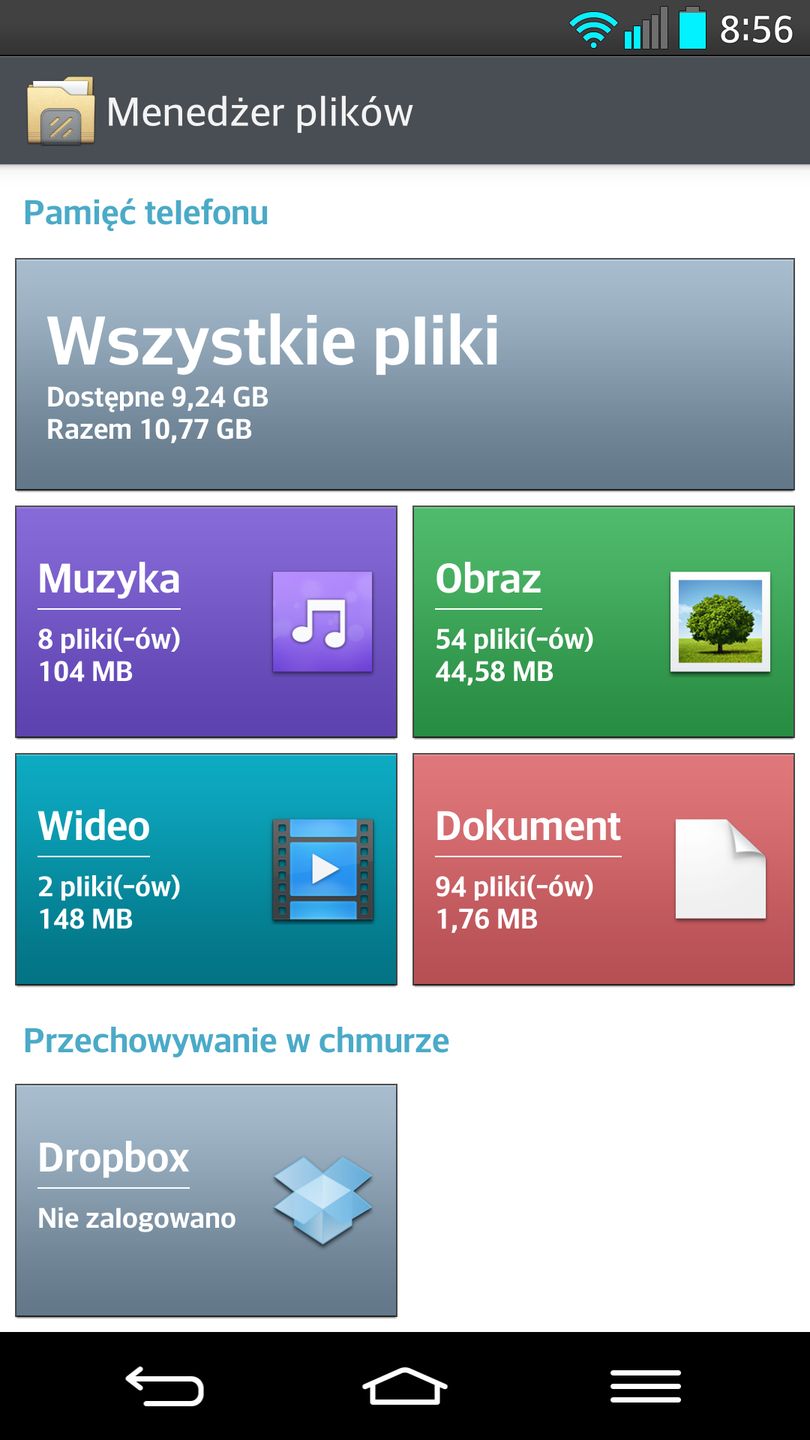Tap the cellular signal bars icon
The height and width of the screenshot is (1440, 810).
pos(645,30)
